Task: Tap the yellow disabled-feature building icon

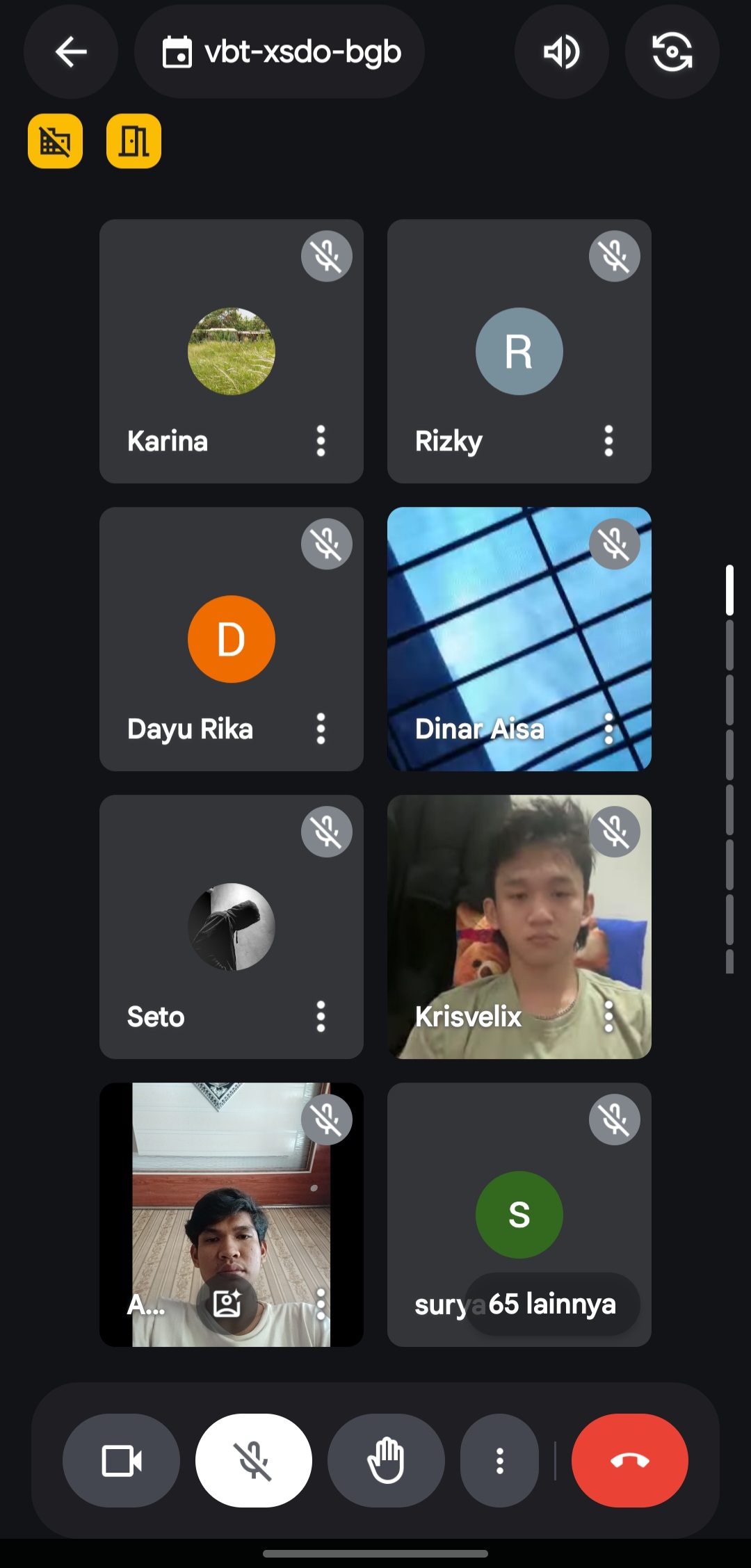Action: 55,141
